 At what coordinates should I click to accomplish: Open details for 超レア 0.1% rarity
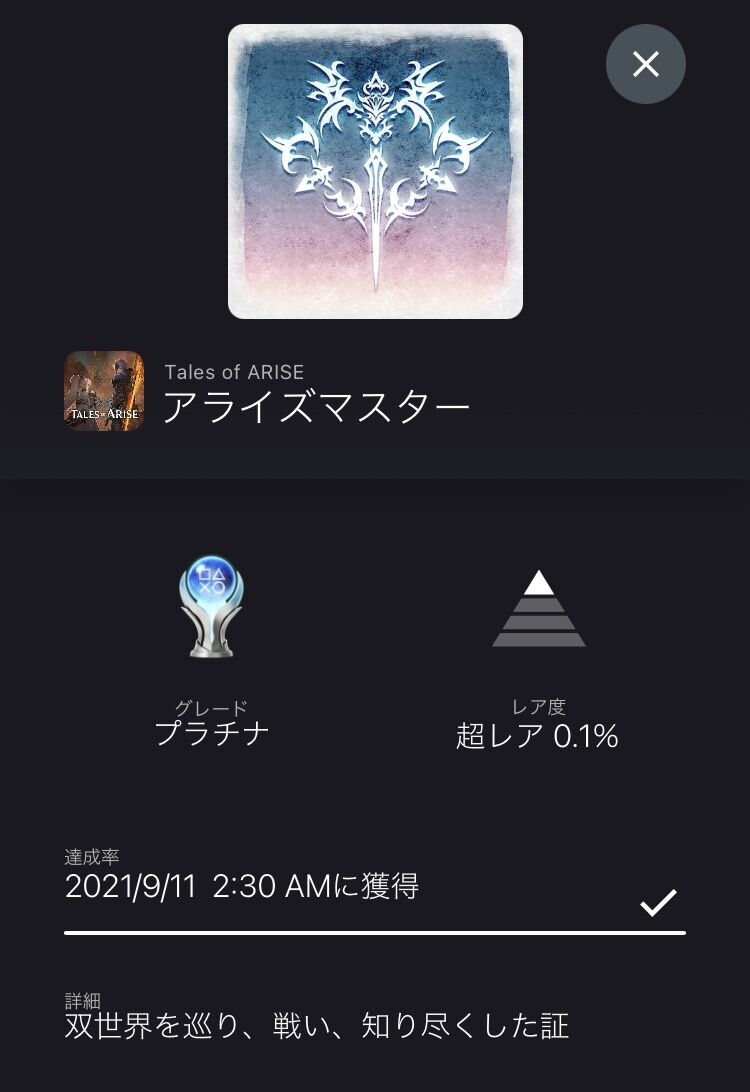[538, 735]
